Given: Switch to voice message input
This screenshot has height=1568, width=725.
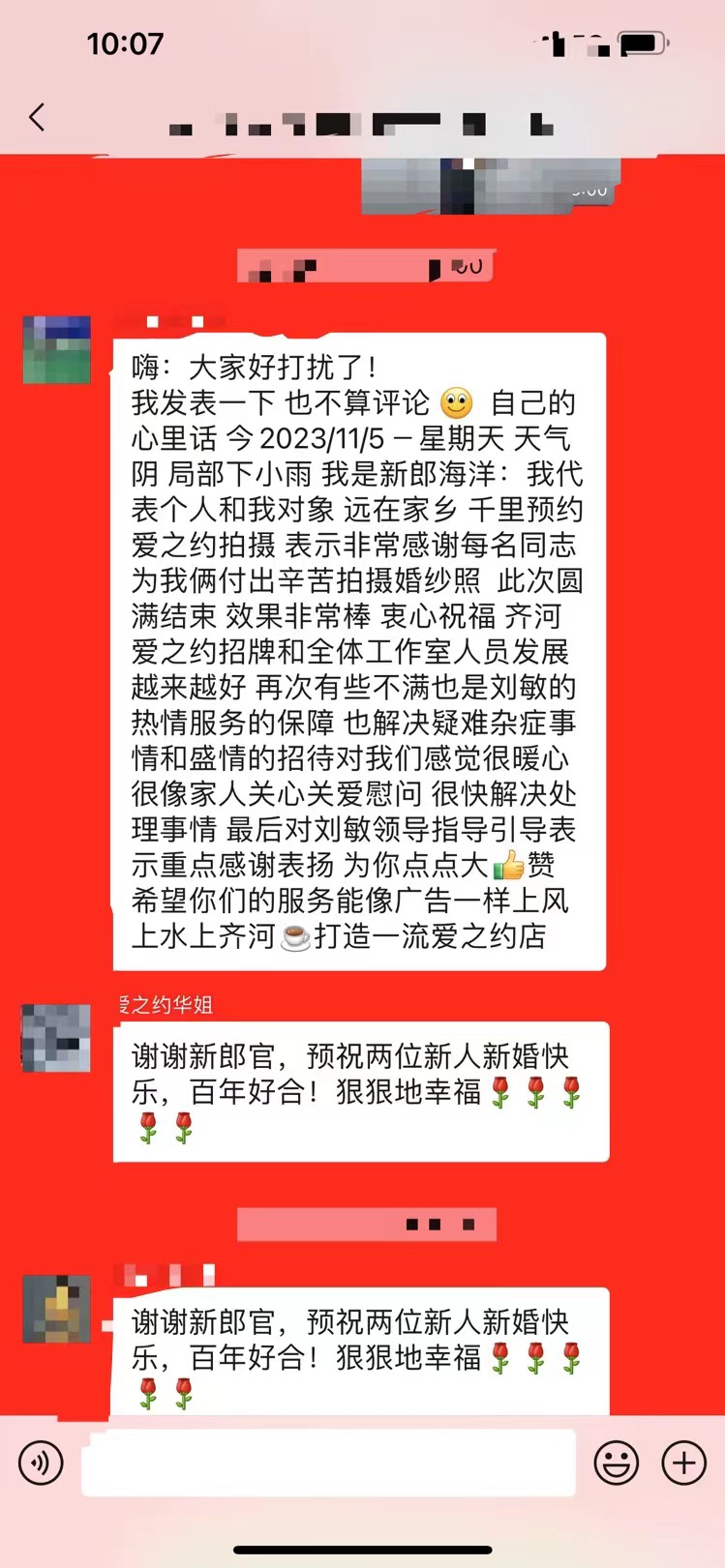Looking at the screenshot, I should (40, 1463).
